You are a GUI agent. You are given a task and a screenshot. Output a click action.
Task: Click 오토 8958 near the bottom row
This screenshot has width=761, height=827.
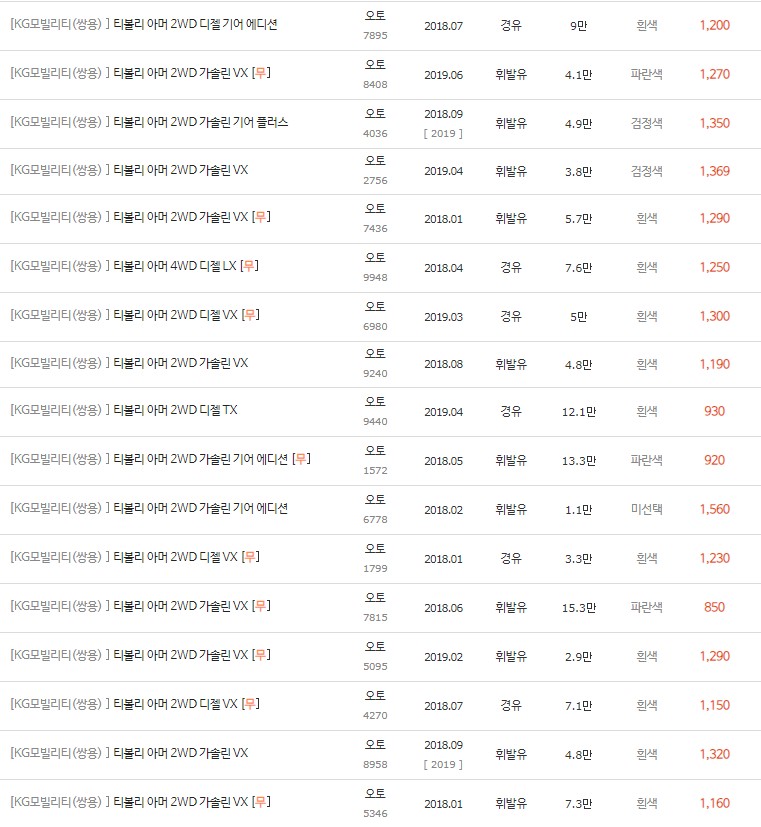point(375,750)
